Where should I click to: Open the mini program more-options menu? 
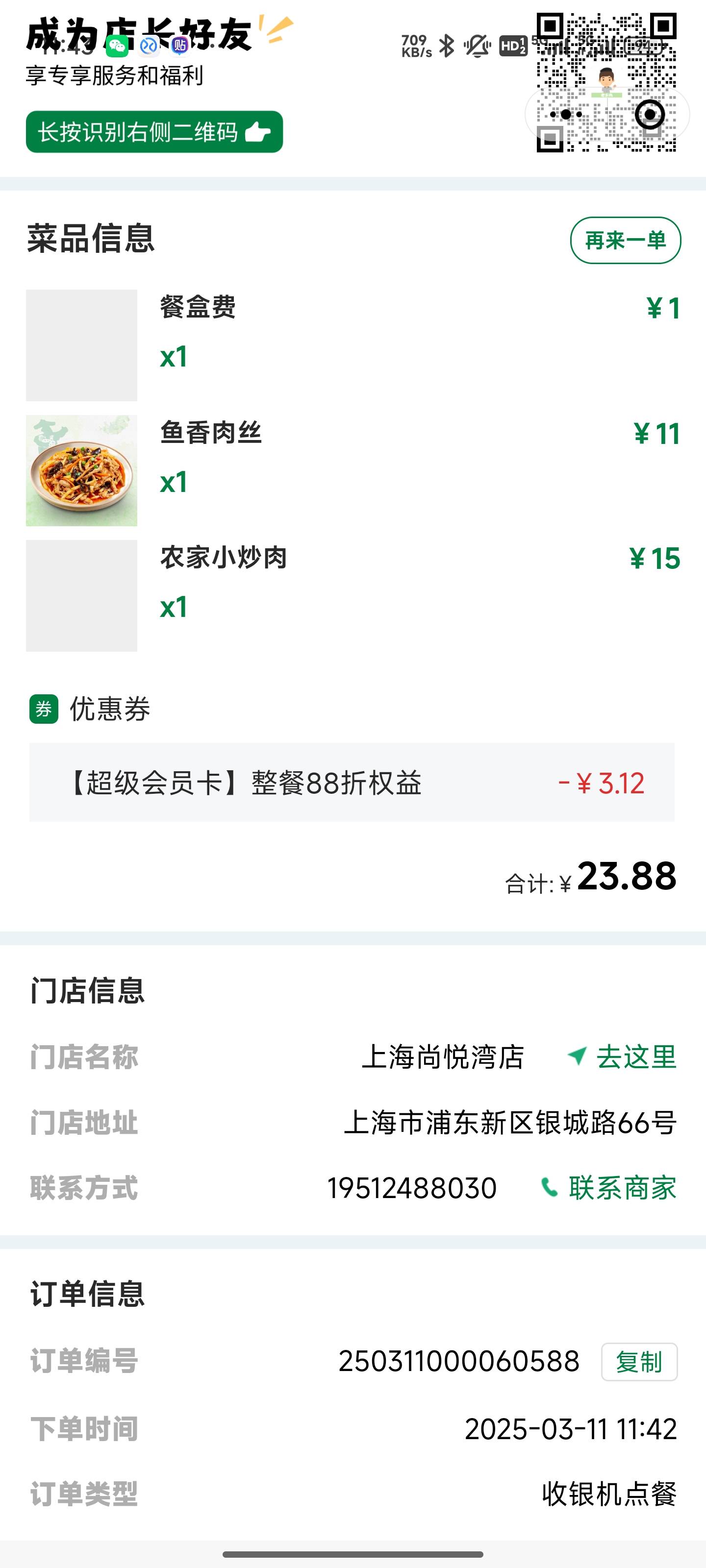click(x=566, y=114)
